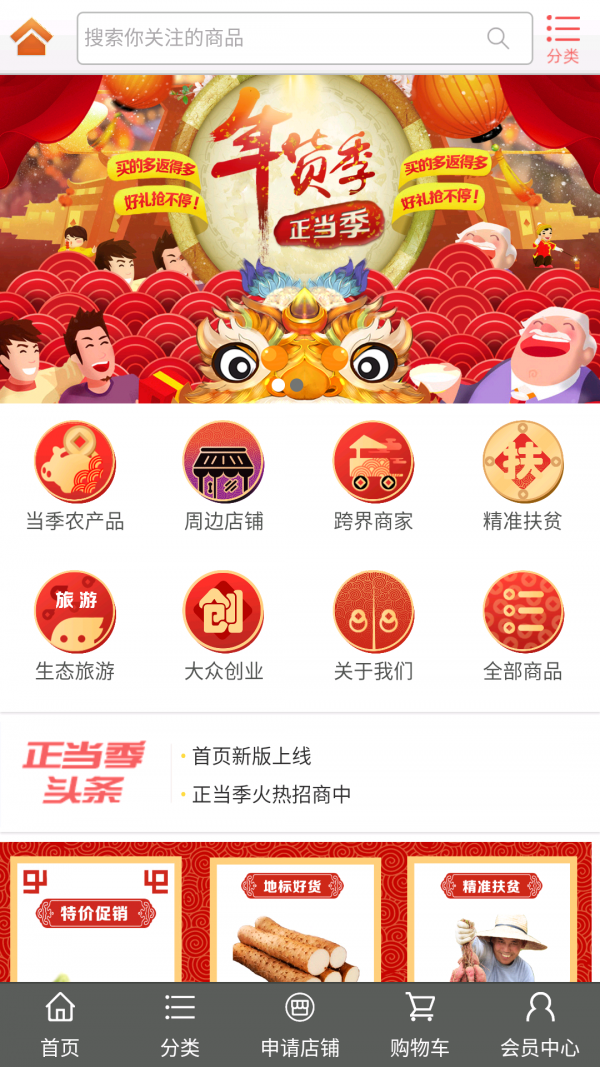Open 跨界商家 merchants
The width and height of the screenshot is (600, 1067).
(373, 476)
